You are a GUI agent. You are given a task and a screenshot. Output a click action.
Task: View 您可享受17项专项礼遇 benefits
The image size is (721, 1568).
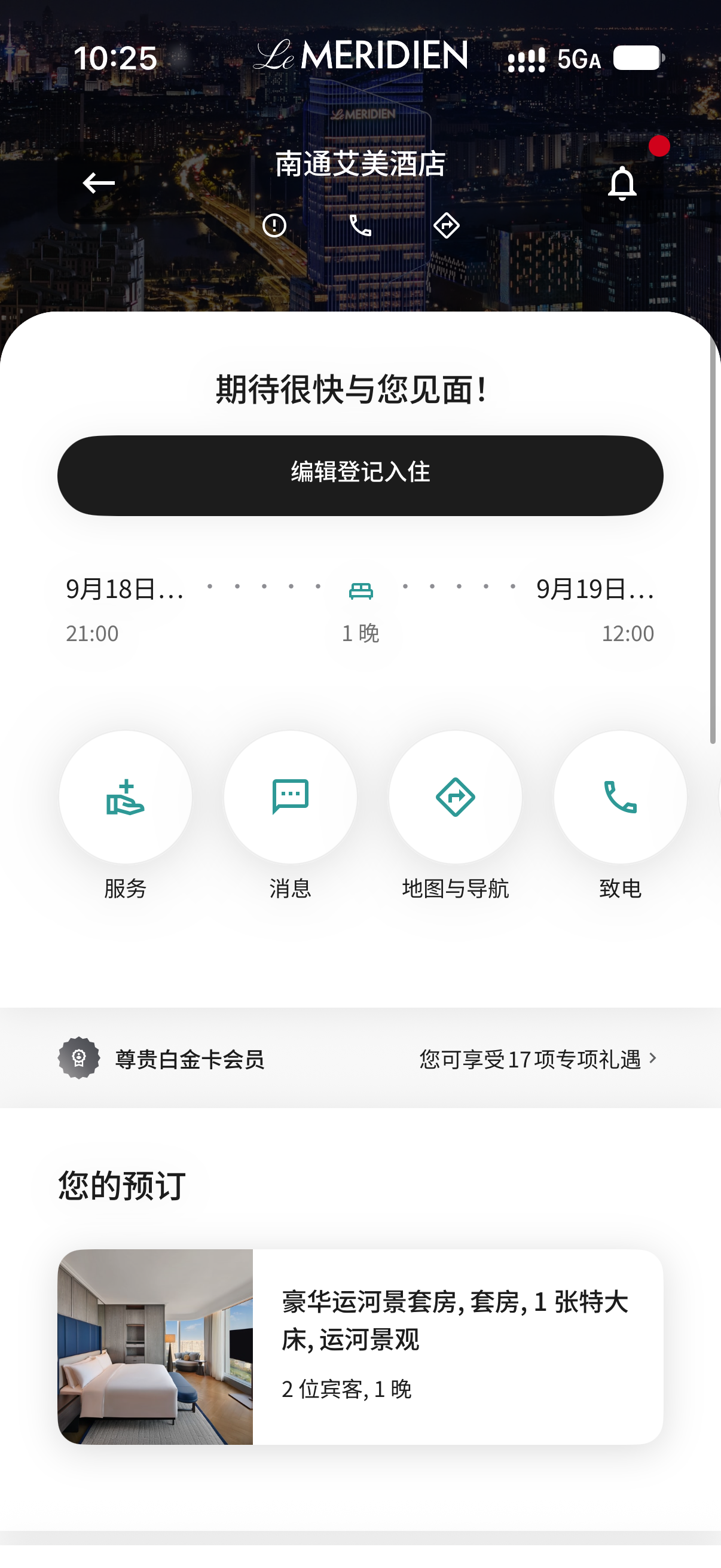538,1059
